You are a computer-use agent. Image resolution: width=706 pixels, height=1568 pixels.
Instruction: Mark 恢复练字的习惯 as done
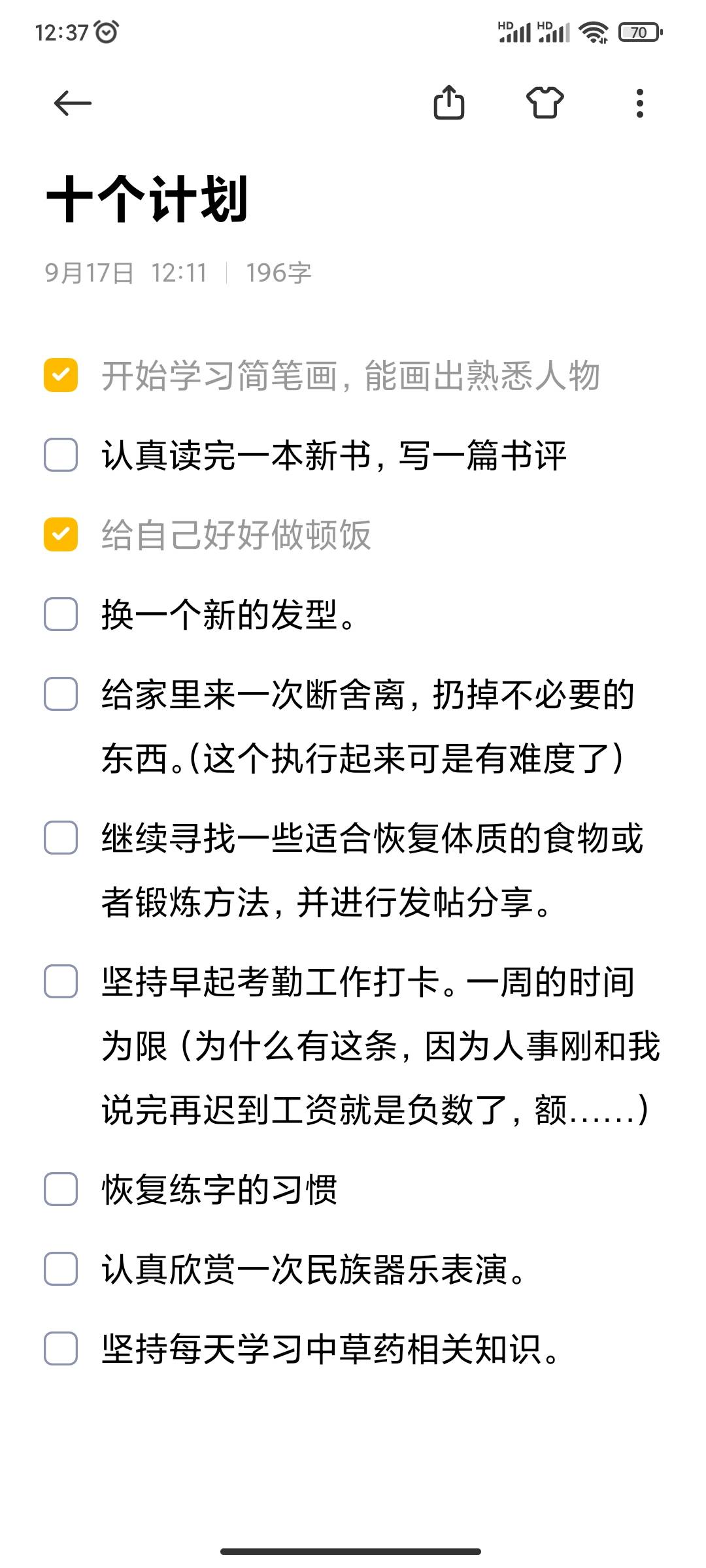coord(59,1189)
